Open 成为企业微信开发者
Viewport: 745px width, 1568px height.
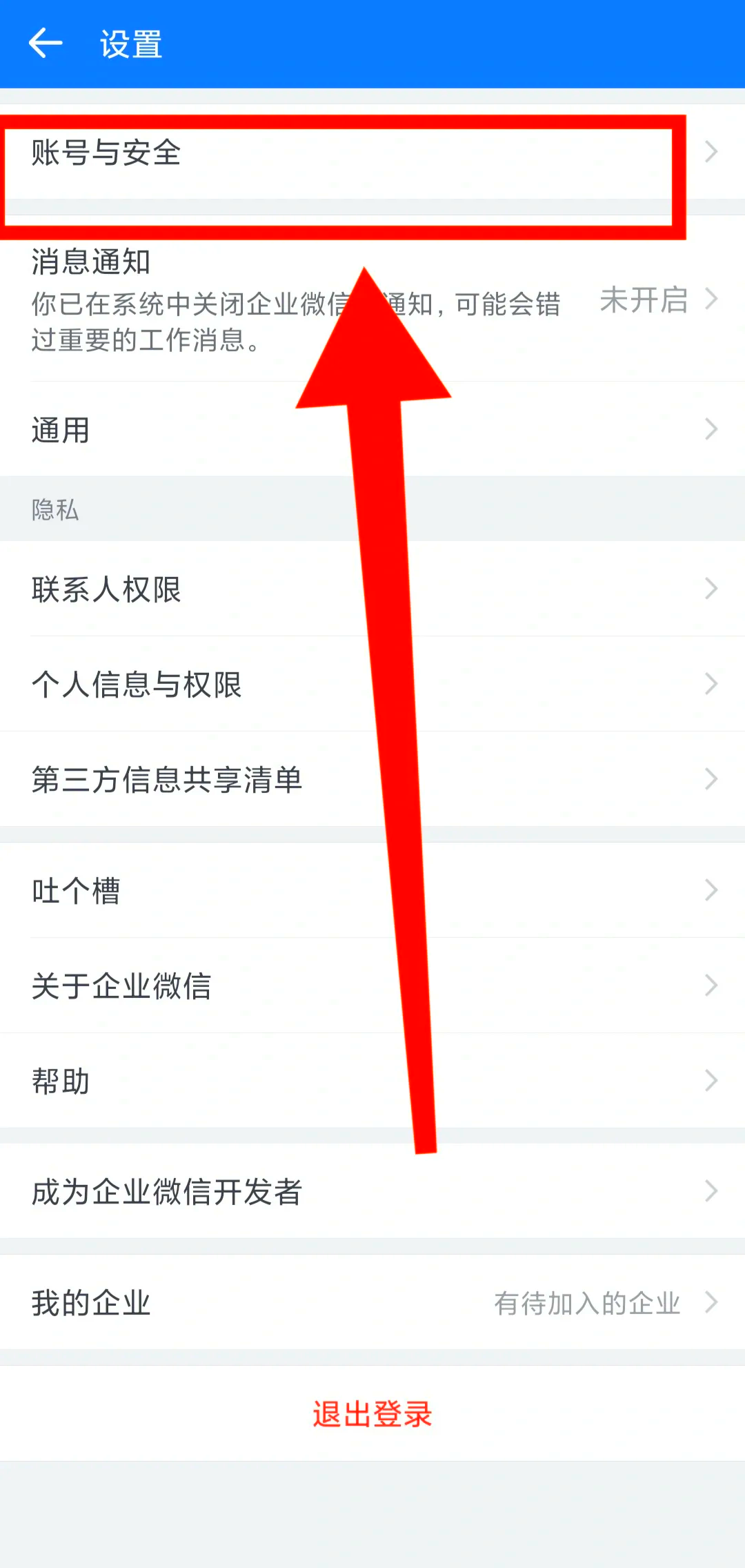(x=207, y=1191)
